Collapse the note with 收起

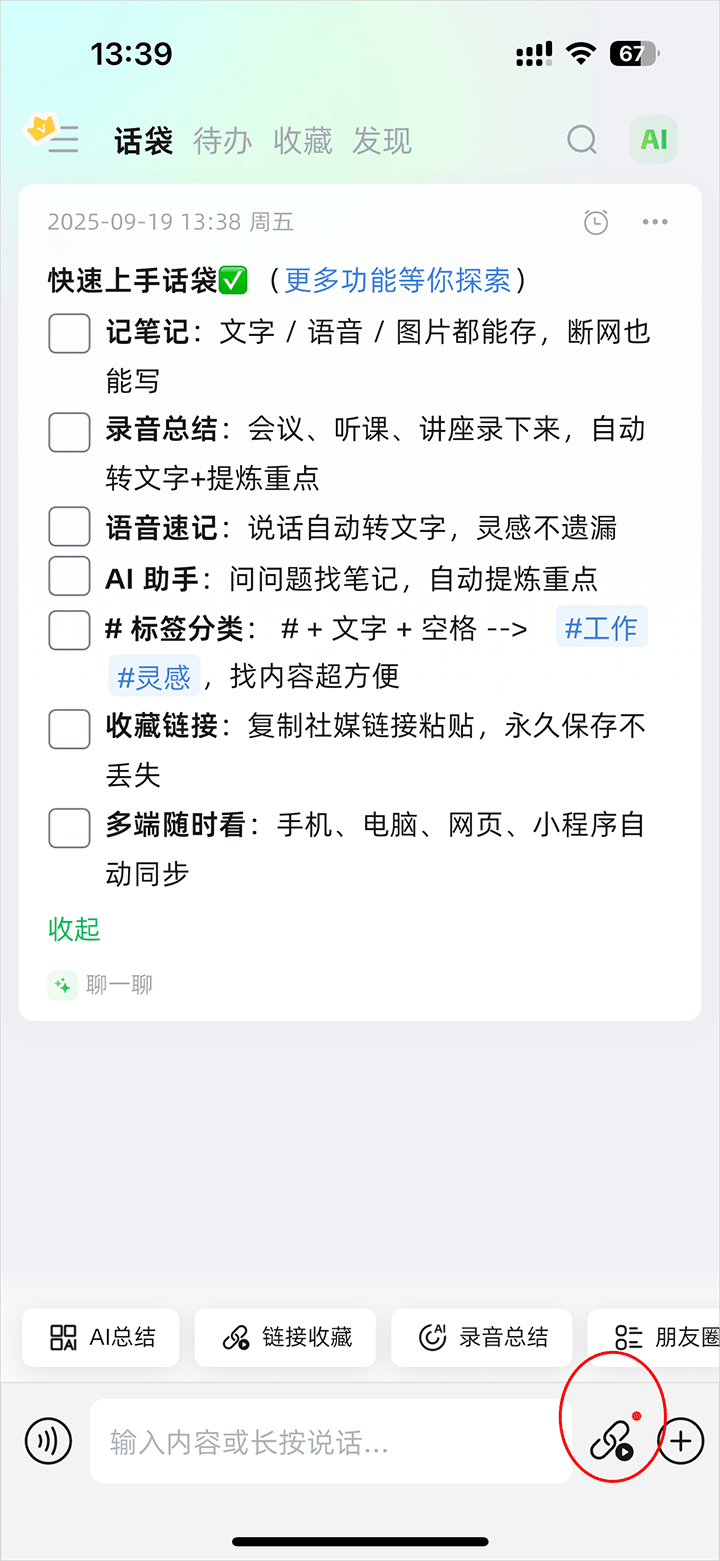75,930
